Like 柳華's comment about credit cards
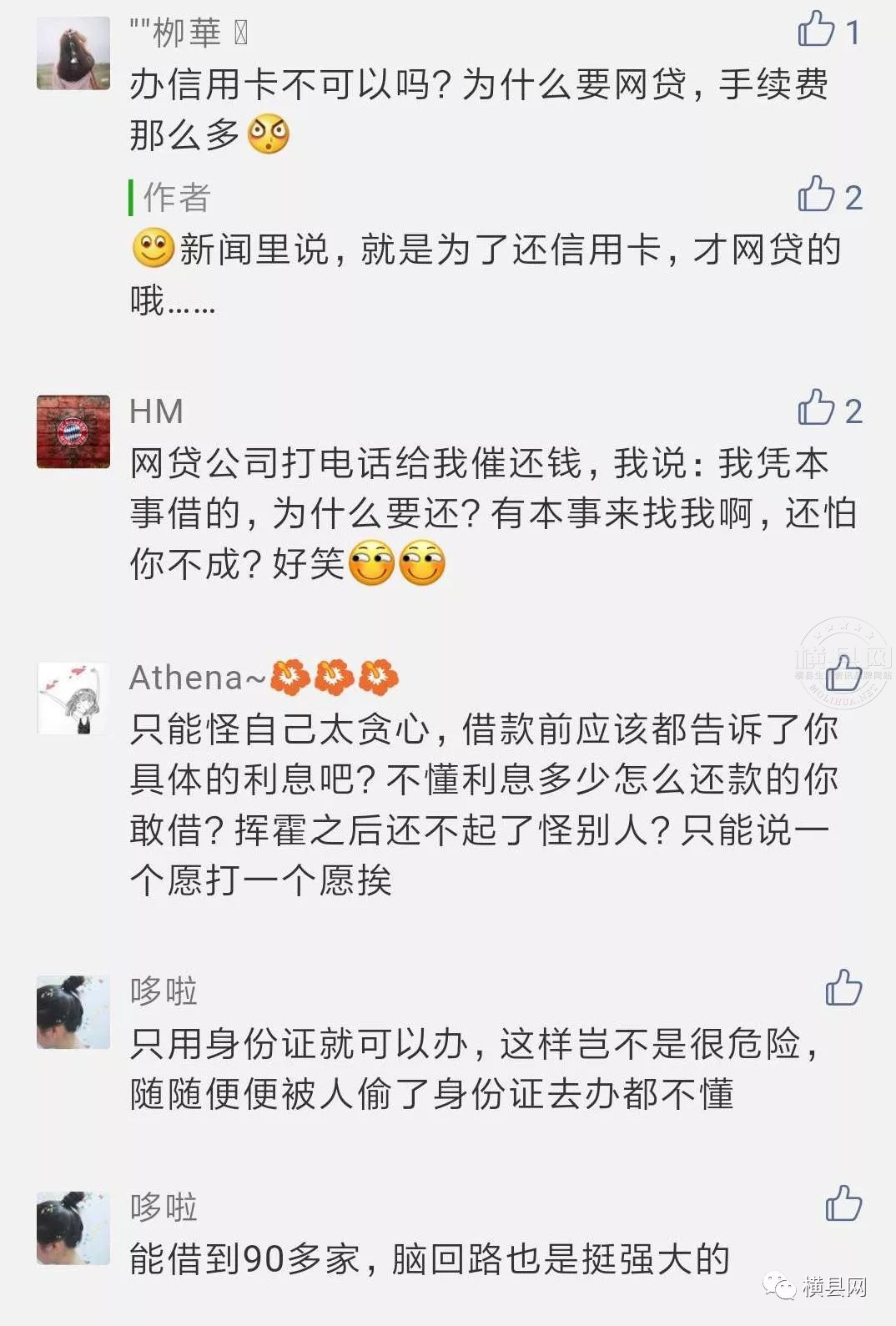The height and width of the screenshot is (1326, 896). tap(816, 30)
